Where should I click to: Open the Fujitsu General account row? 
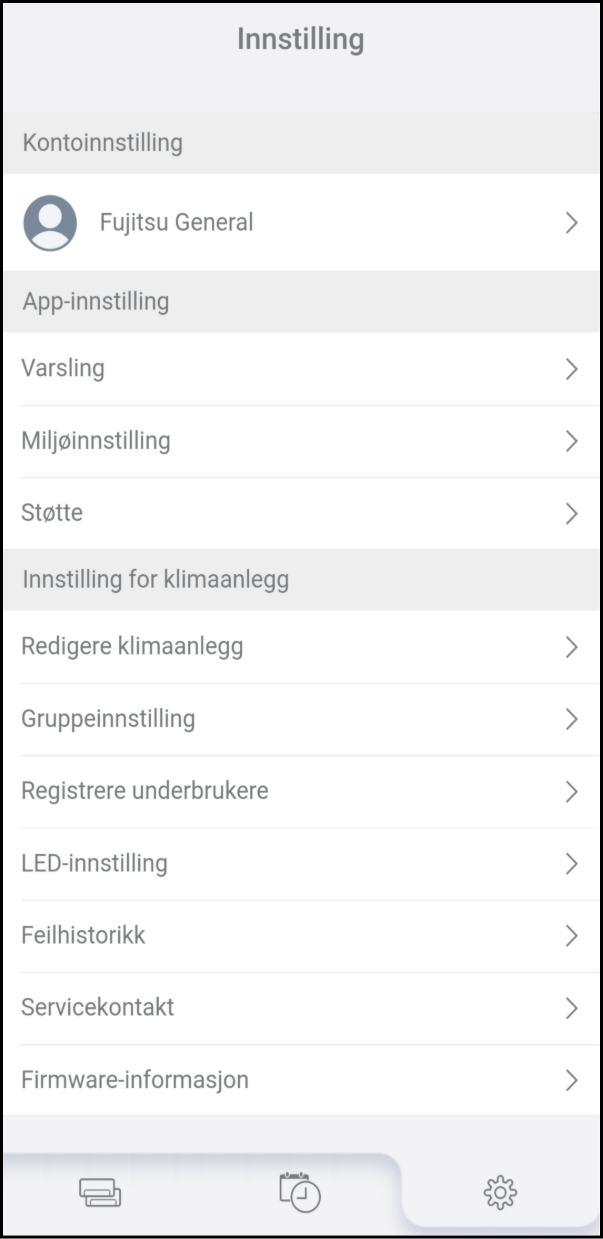click(x=300, y=222)
